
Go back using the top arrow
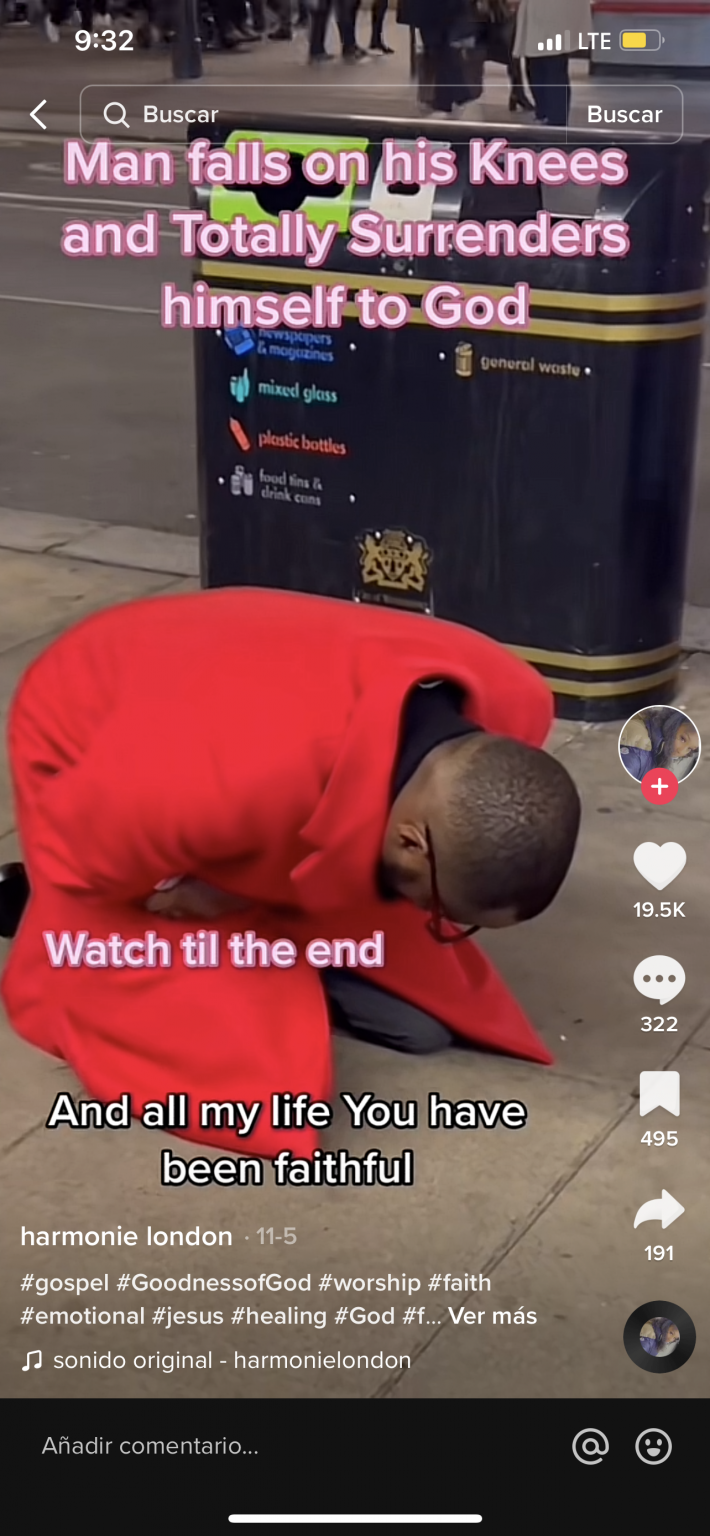point(38,115)
